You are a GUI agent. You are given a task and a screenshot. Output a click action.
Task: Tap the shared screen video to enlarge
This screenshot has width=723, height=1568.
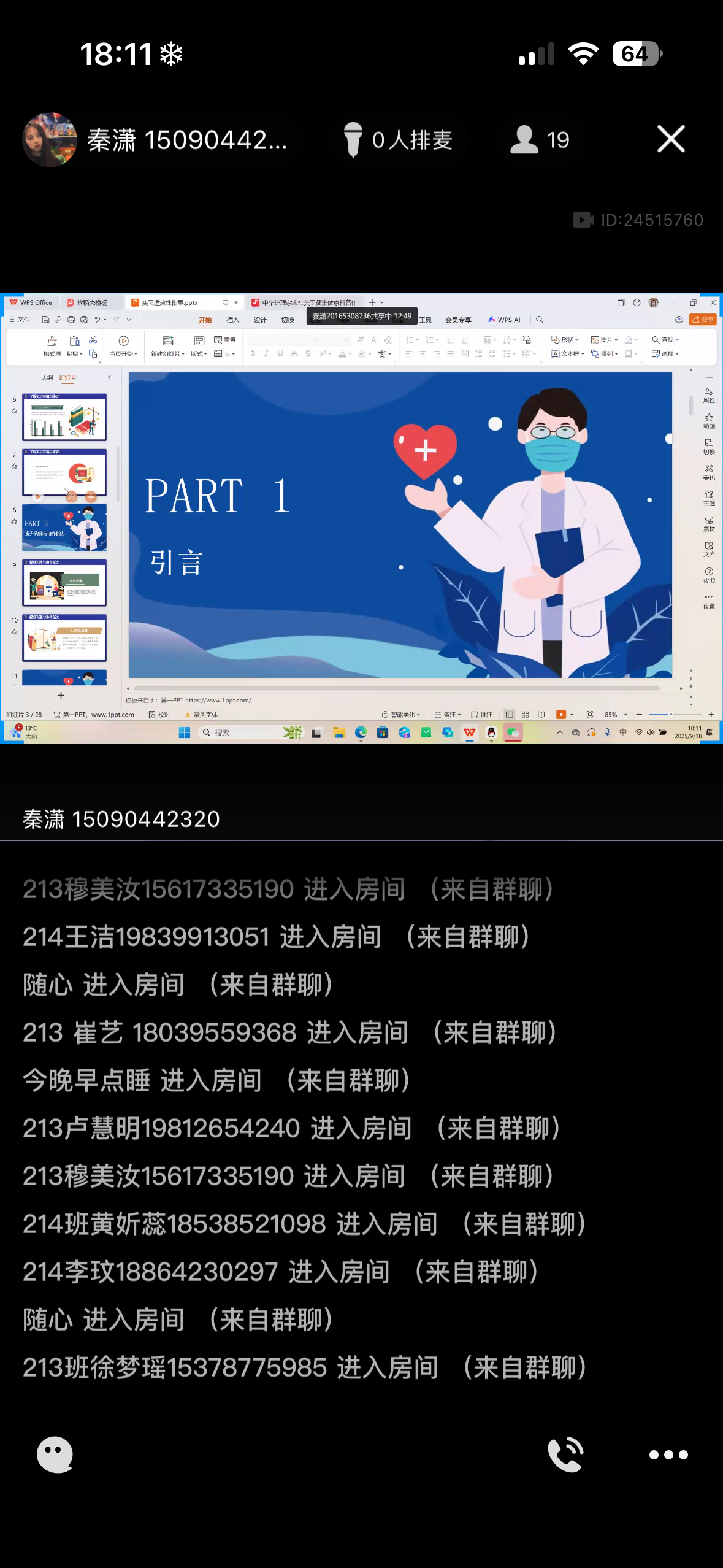coord(361,518)
